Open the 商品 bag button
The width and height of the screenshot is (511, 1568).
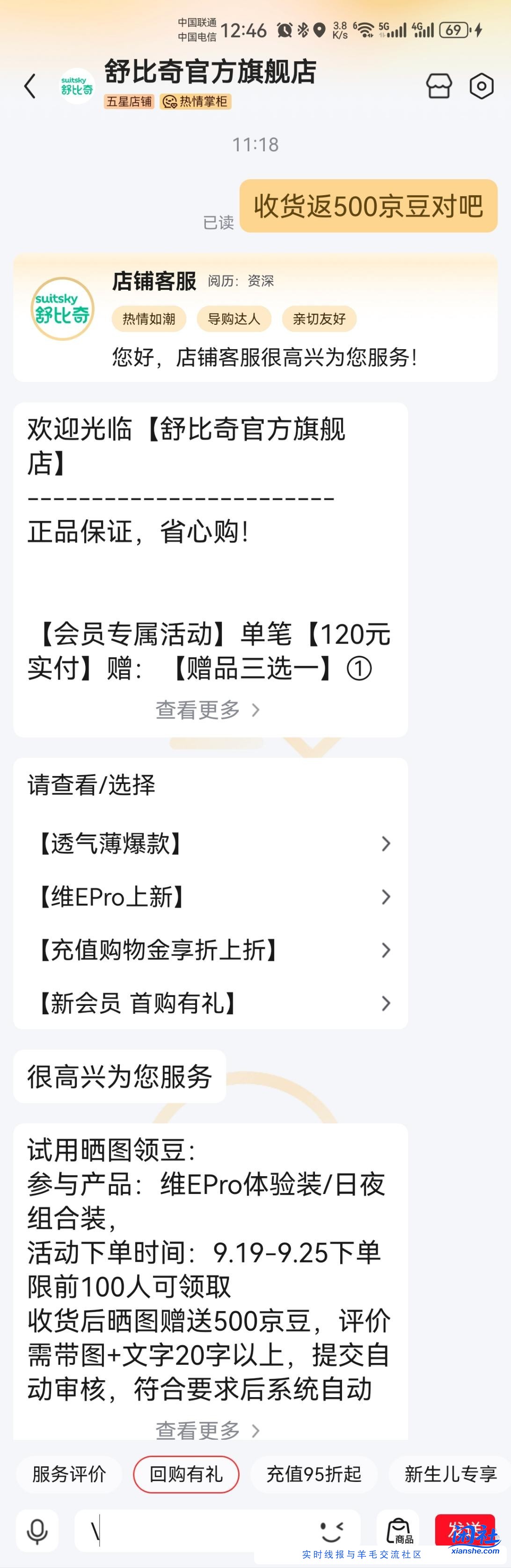coord(399,1531)
